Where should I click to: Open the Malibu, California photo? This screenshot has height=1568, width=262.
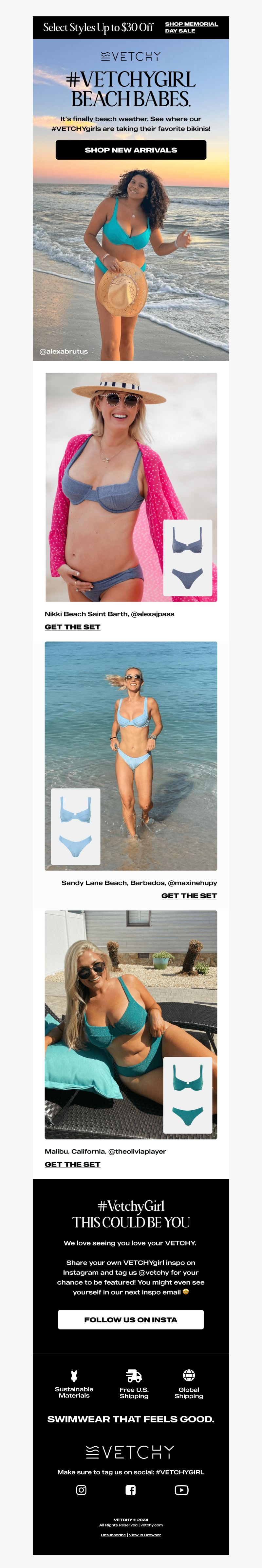pos(131,1024)
